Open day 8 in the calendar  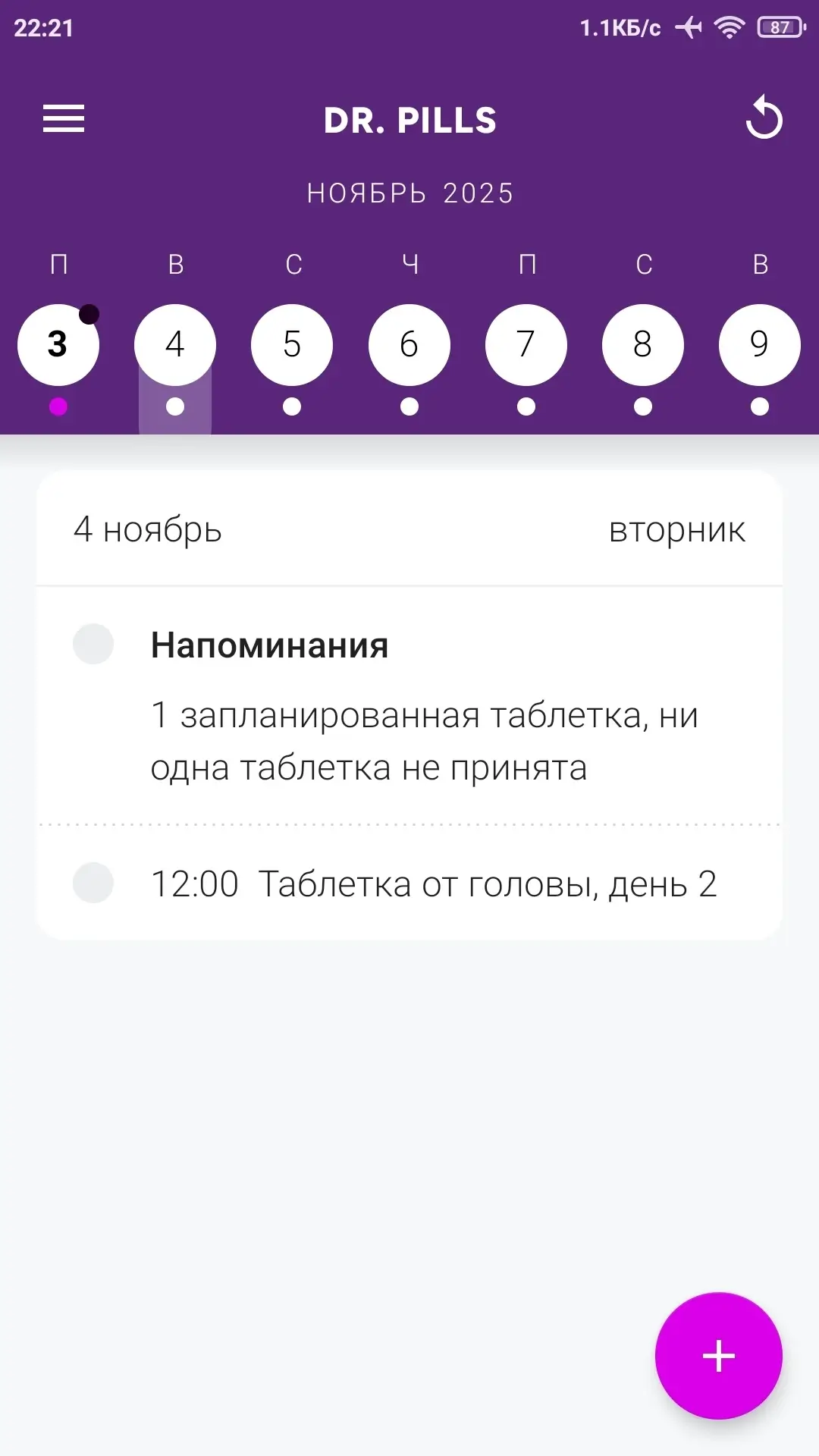click(x=643, y=345)
